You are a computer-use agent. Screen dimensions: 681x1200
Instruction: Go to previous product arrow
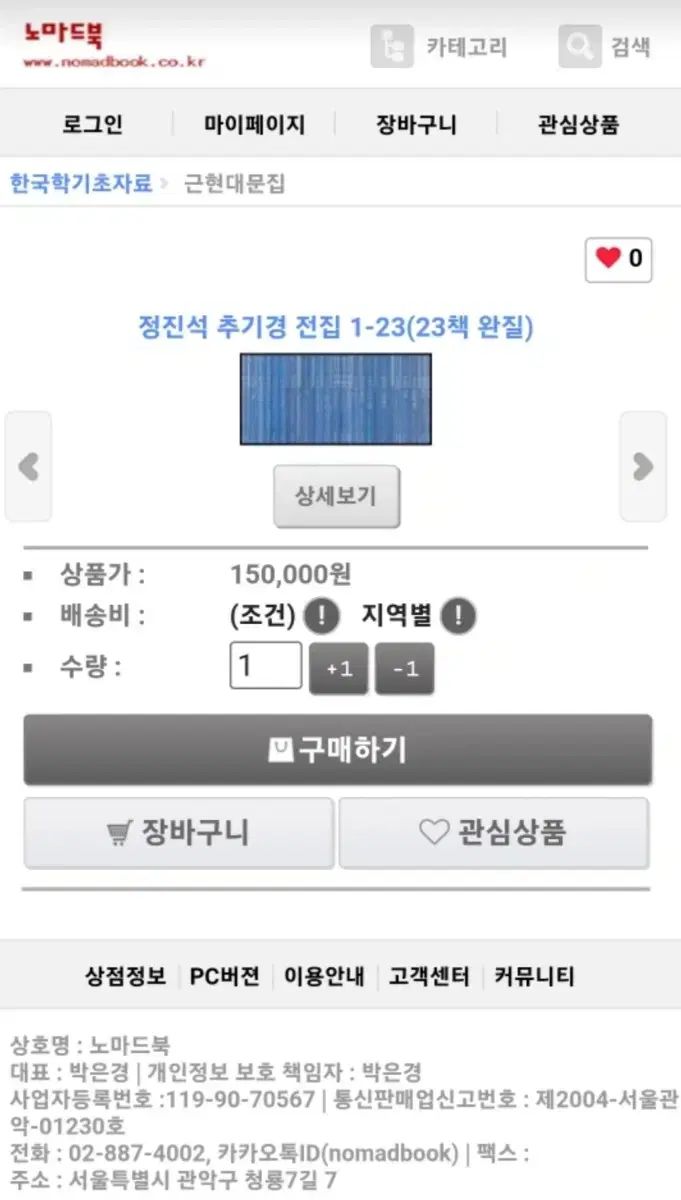click(29, 466)
